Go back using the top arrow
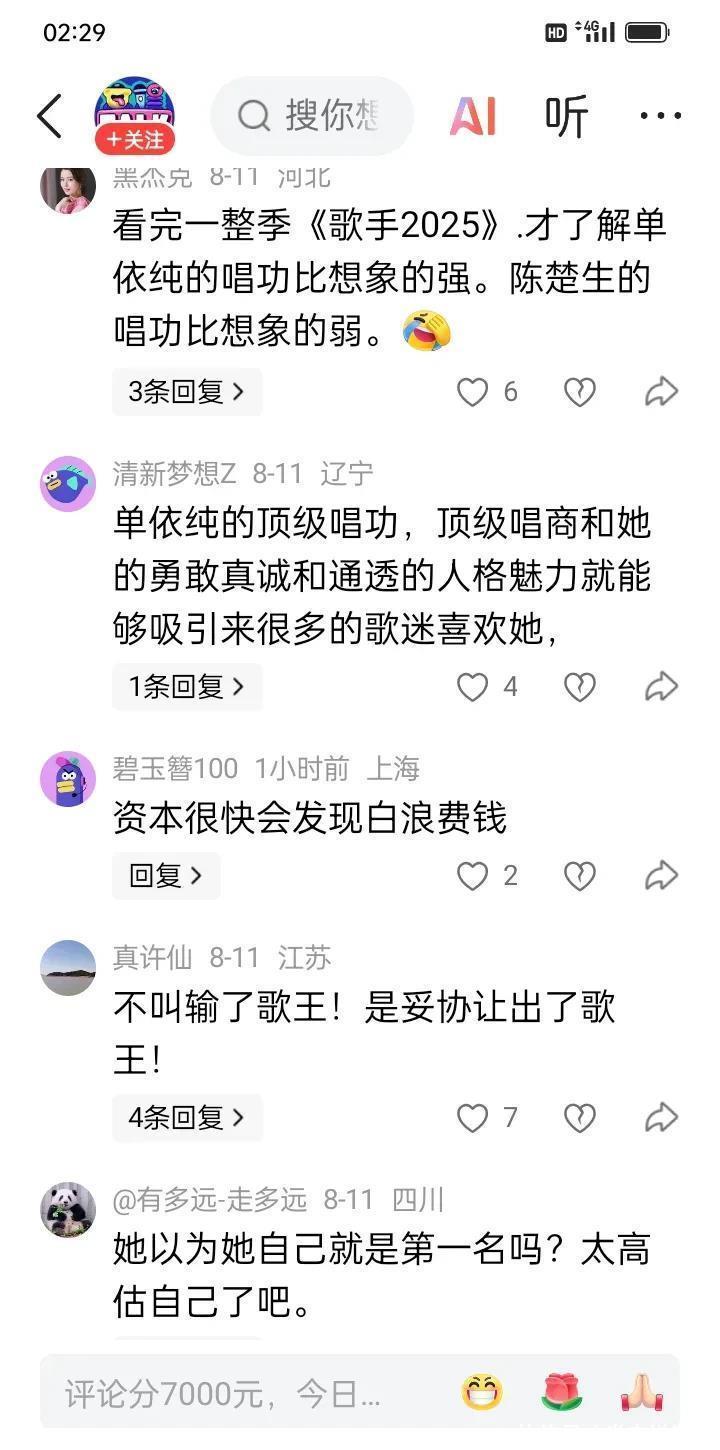The height and width of the screenshot is (1450, 720). pyautogui.click(x=50, y=116)
